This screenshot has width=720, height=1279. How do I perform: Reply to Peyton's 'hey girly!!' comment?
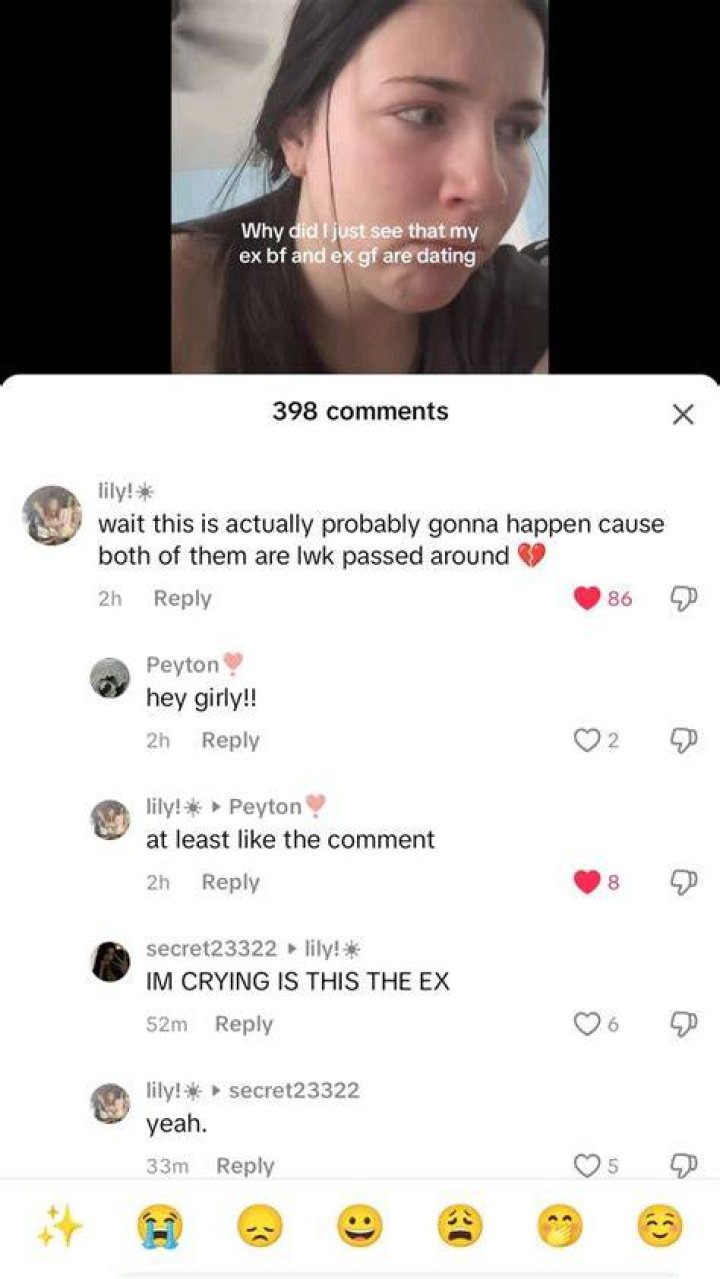(x=230, y=740)
